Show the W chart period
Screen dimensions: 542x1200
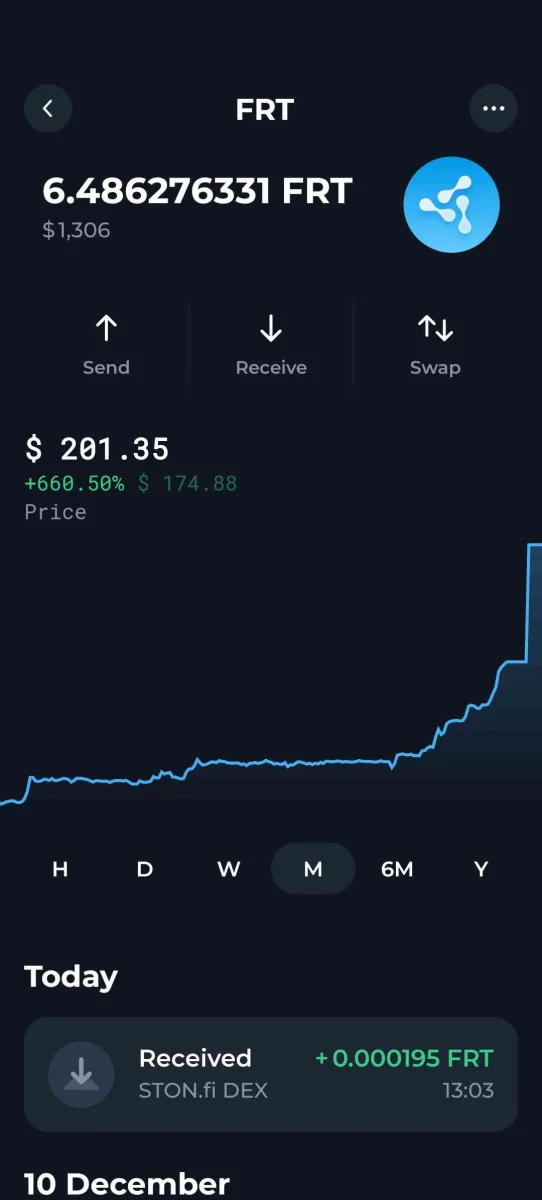pos(229,869)
